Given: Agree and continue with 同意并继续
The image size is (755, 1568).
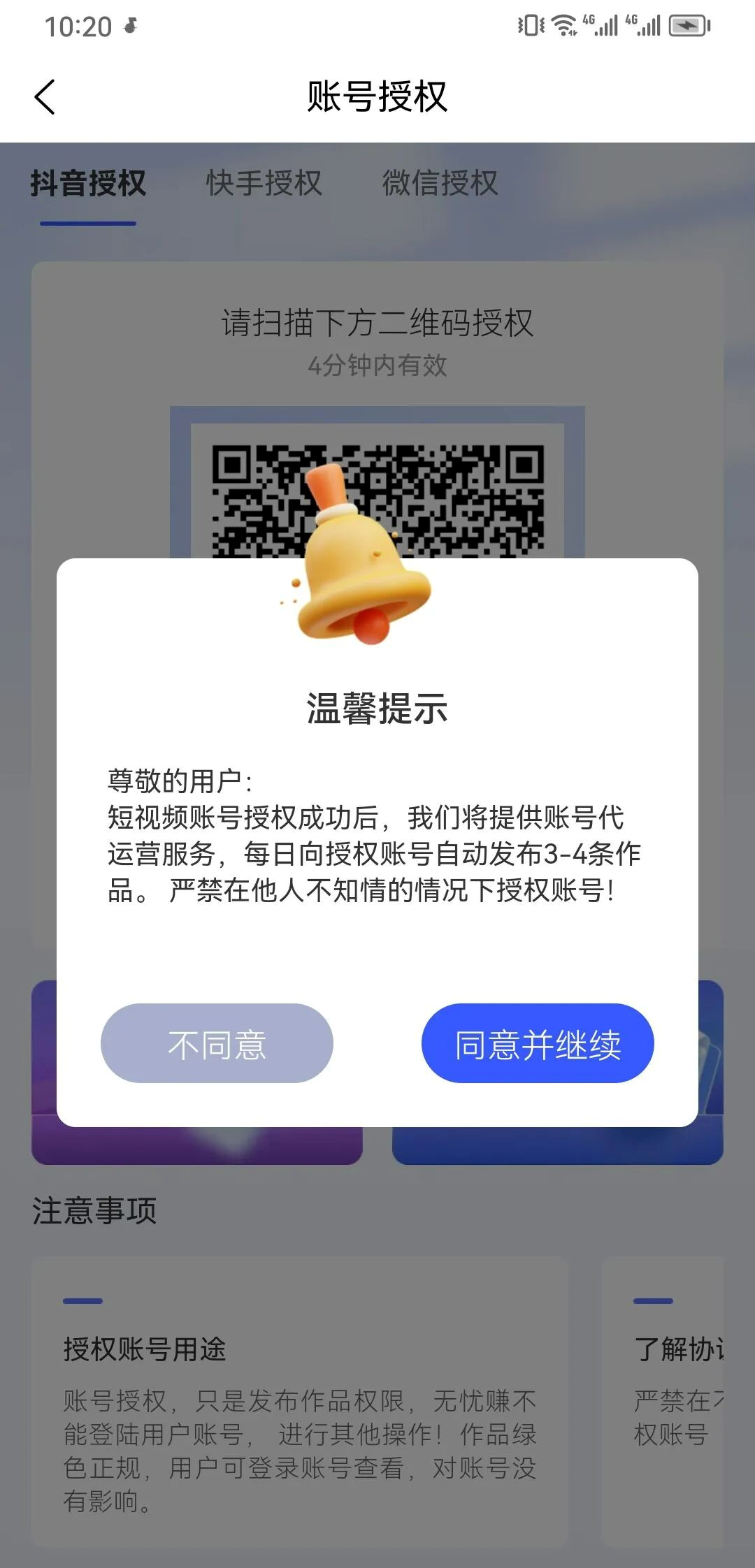Looking at the screenshot, I should [x=538, y=1043].
